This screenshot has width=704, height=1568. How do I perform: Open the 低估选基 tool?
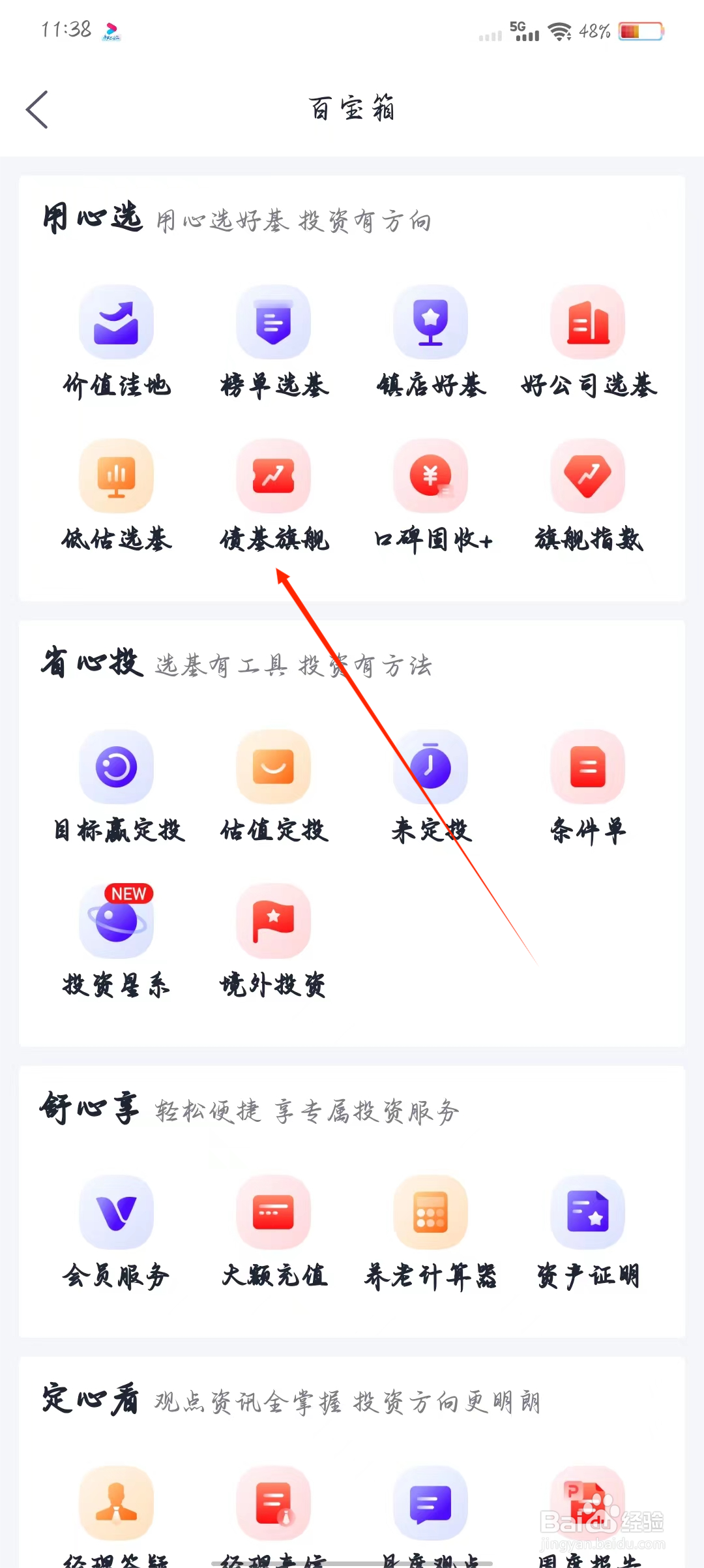pos(116,476)
